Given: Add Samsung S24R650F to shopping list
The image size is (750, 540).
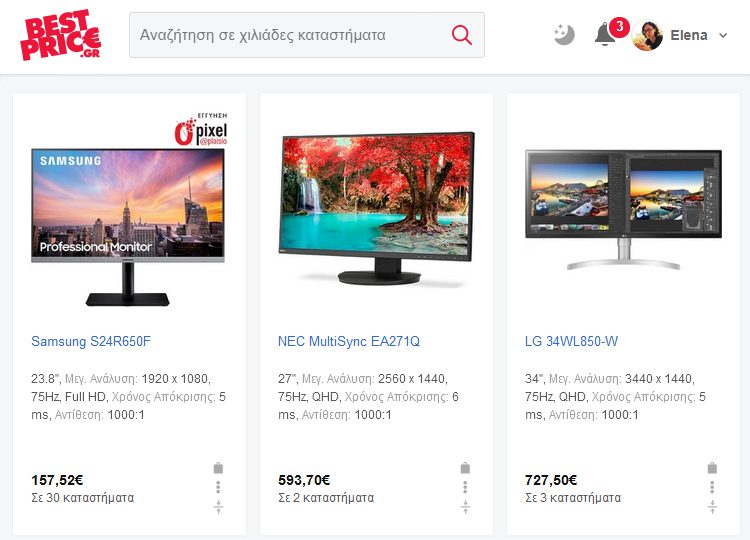Looking at the screenshot, I should (218, 468).
